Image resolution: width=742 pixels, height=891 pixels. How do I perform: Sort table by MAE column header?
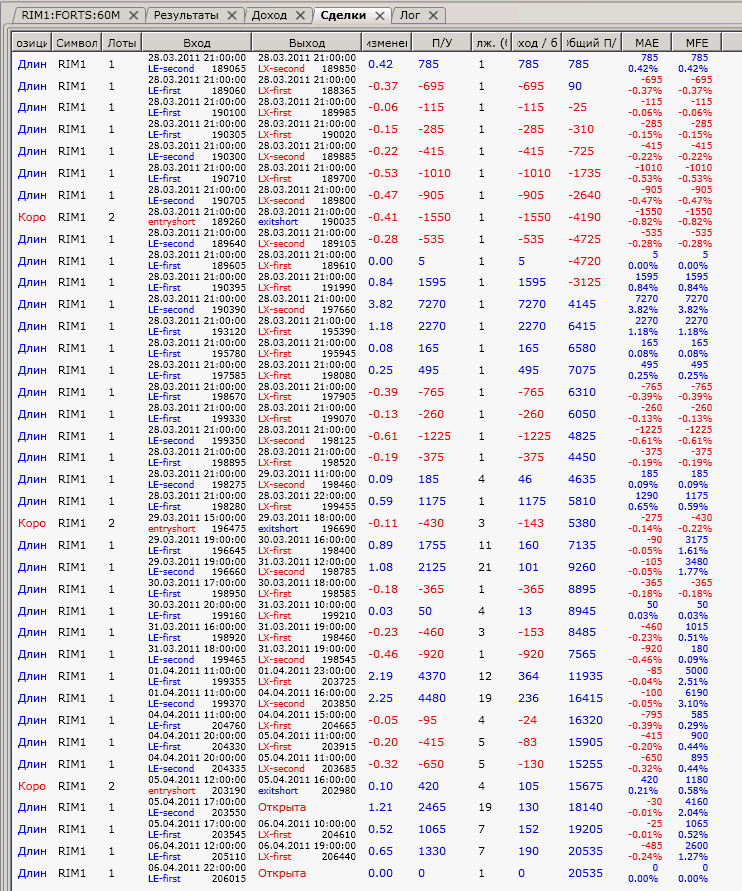647,43
